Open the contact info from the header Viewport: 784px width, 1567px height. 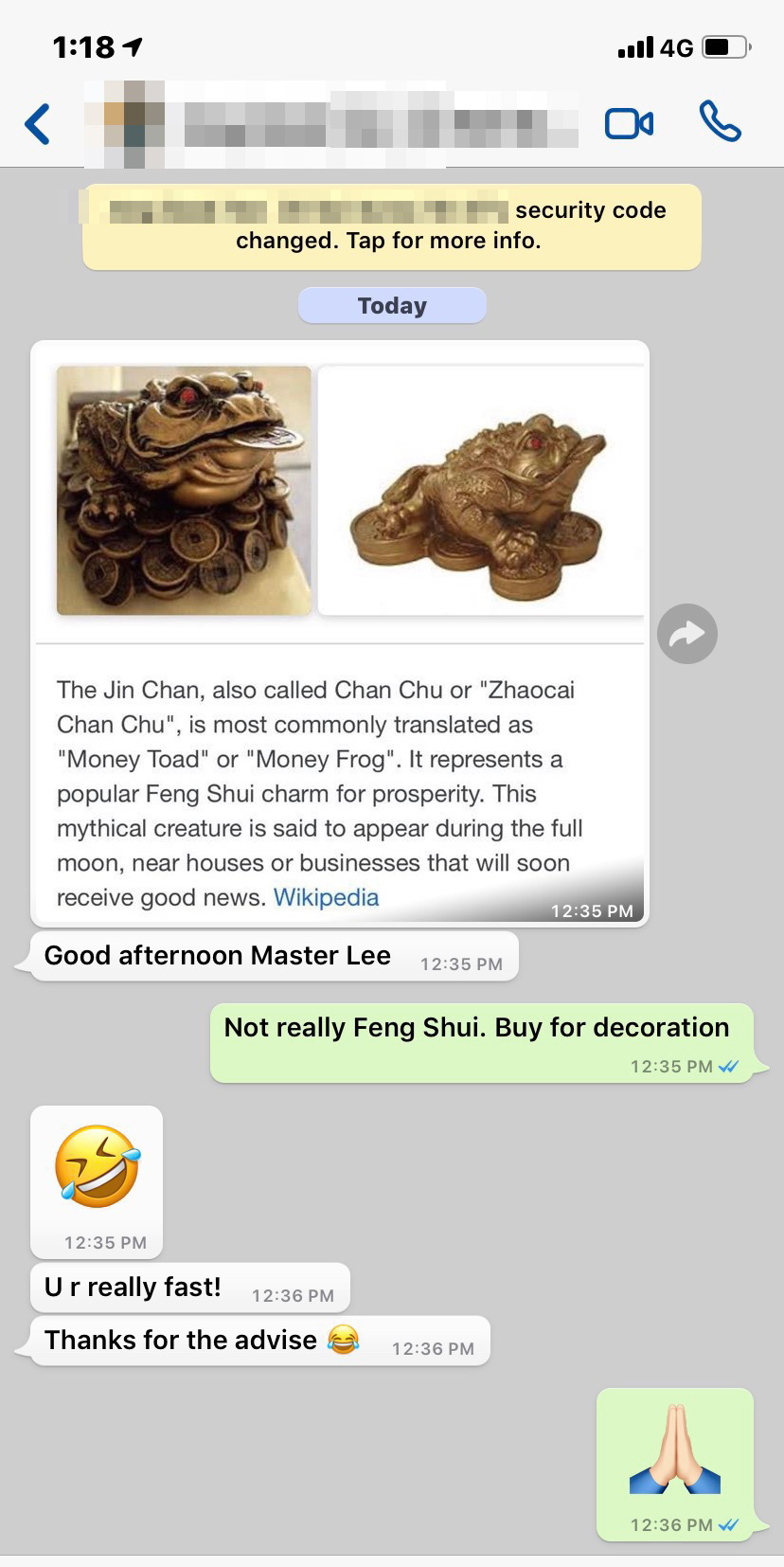coord(331,124)
